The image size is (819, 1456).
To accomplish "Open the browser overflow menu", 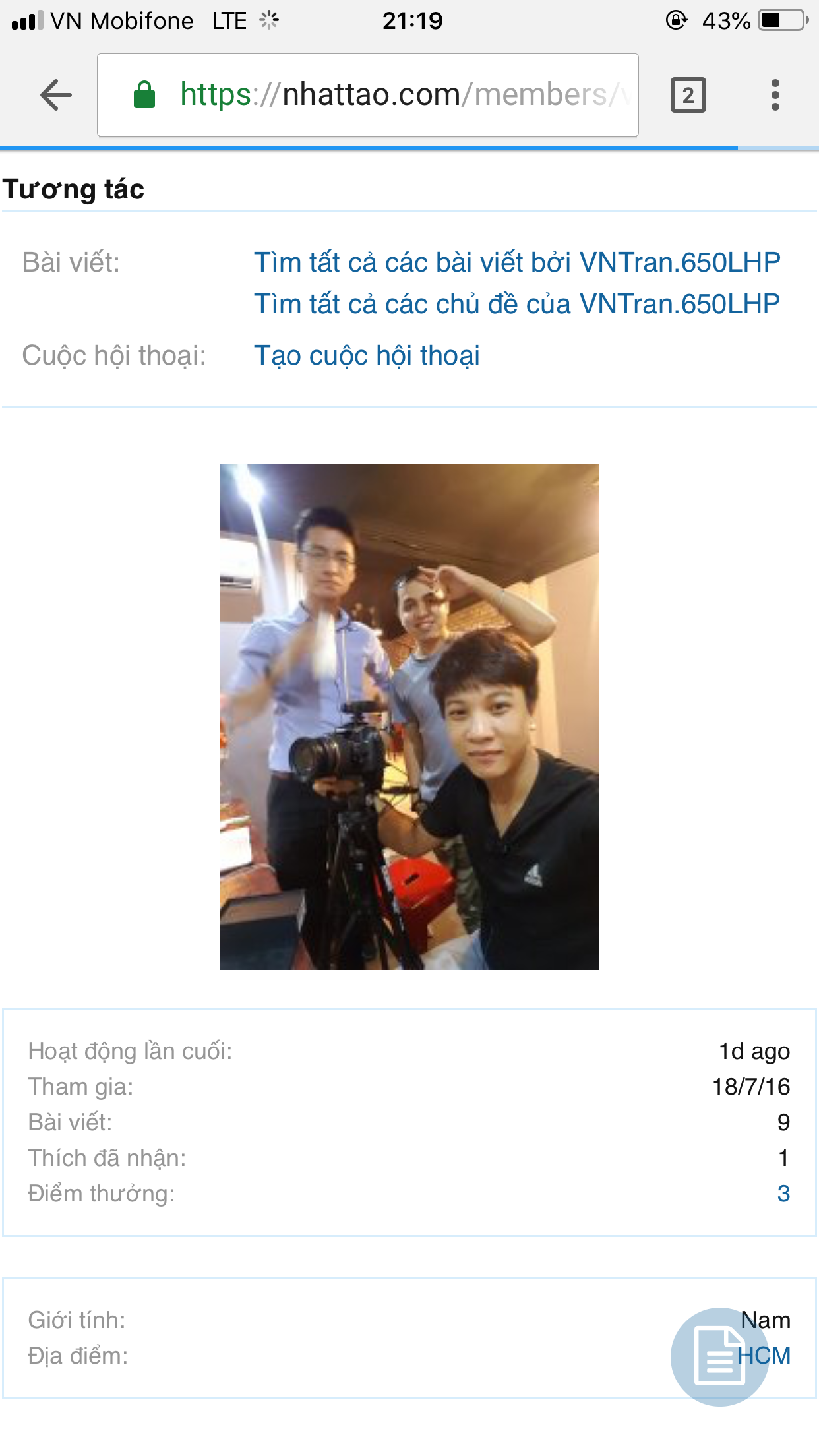I will tap(775, 95).
